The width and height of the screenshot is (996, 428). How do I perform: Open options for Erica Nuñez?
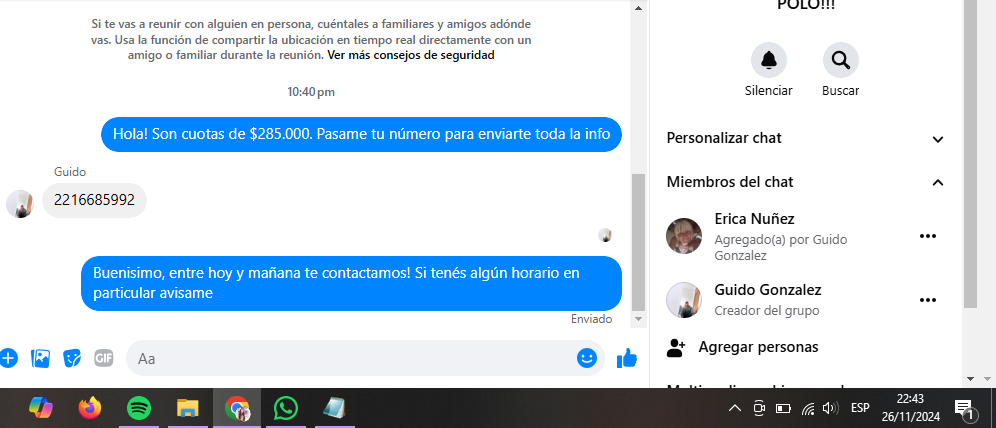[927, 236]
